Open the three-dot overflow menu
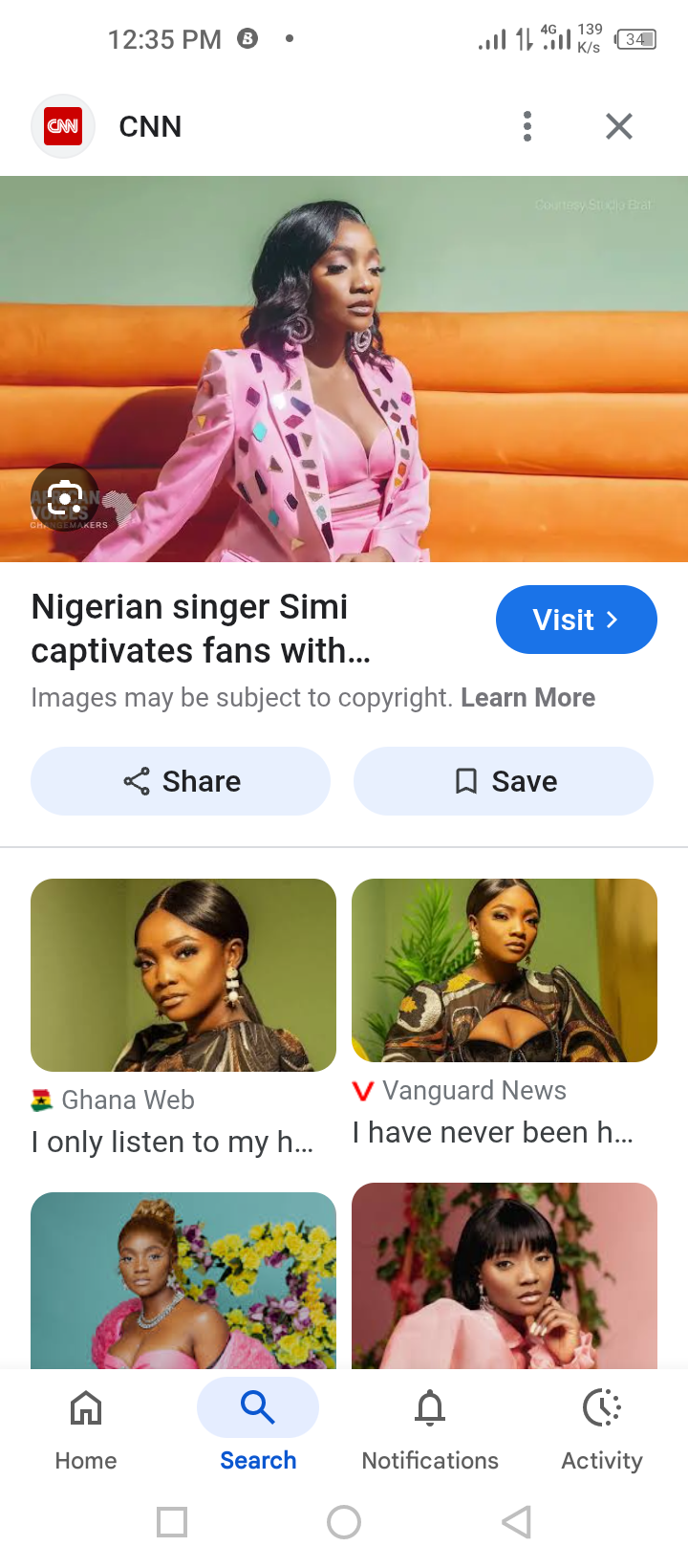 (527, 126)
